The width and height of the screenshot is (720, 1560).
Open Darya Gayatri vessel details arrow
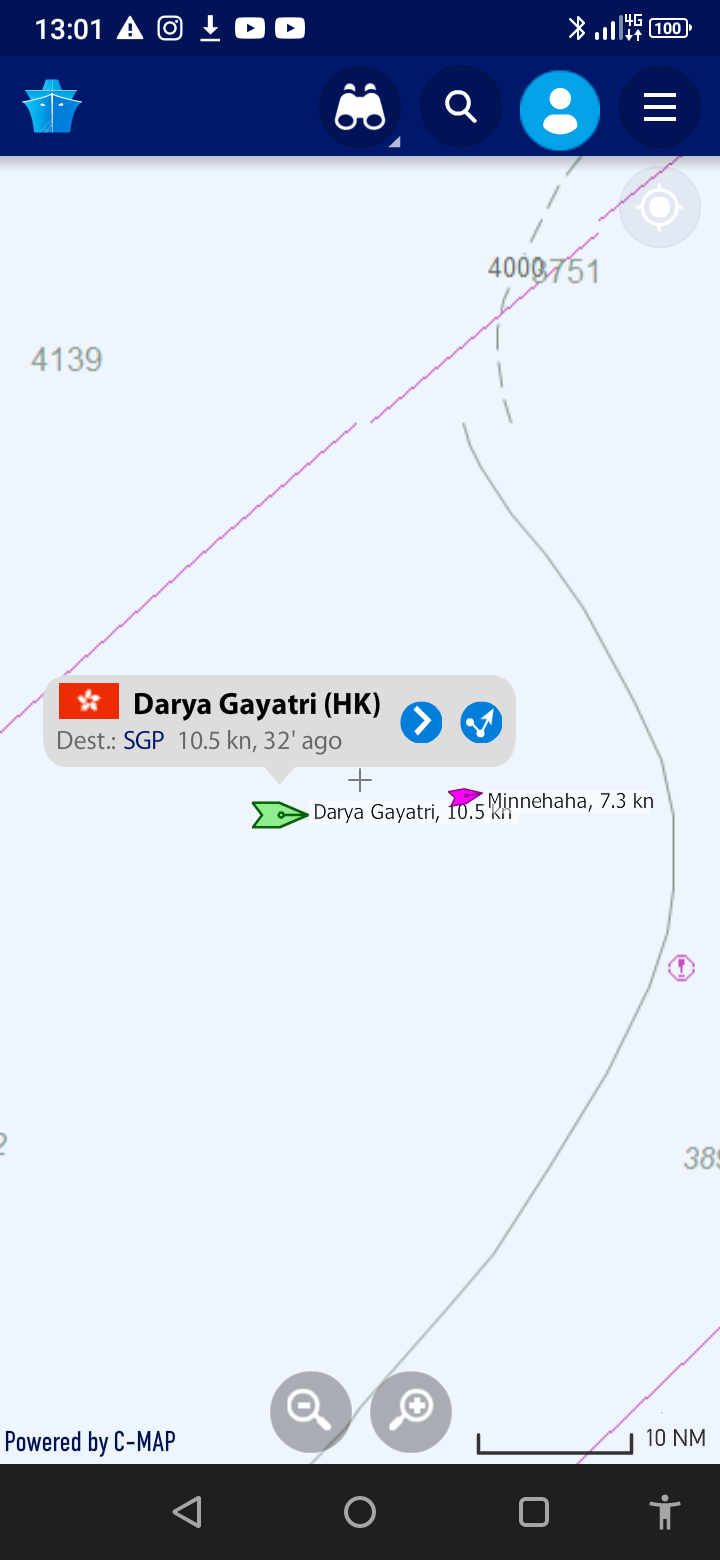point(421,722)
